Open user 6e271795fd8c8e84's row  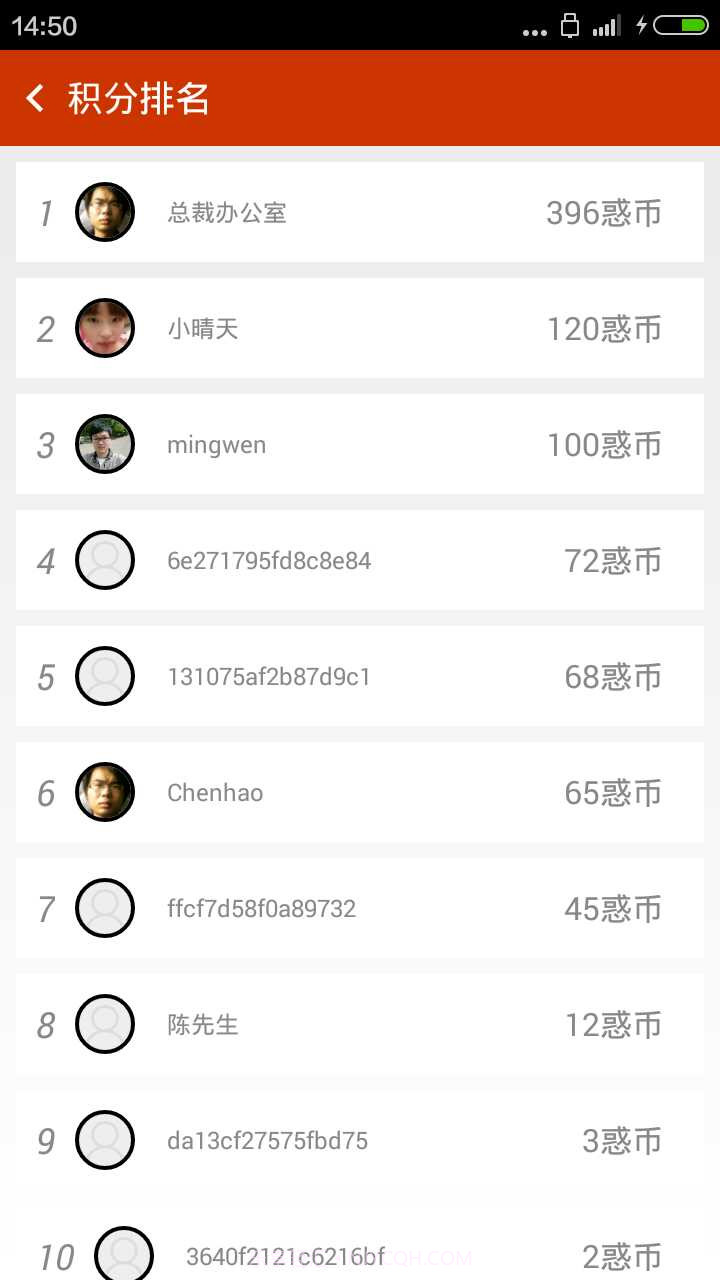pyautogui.click(x=360, y=560)
